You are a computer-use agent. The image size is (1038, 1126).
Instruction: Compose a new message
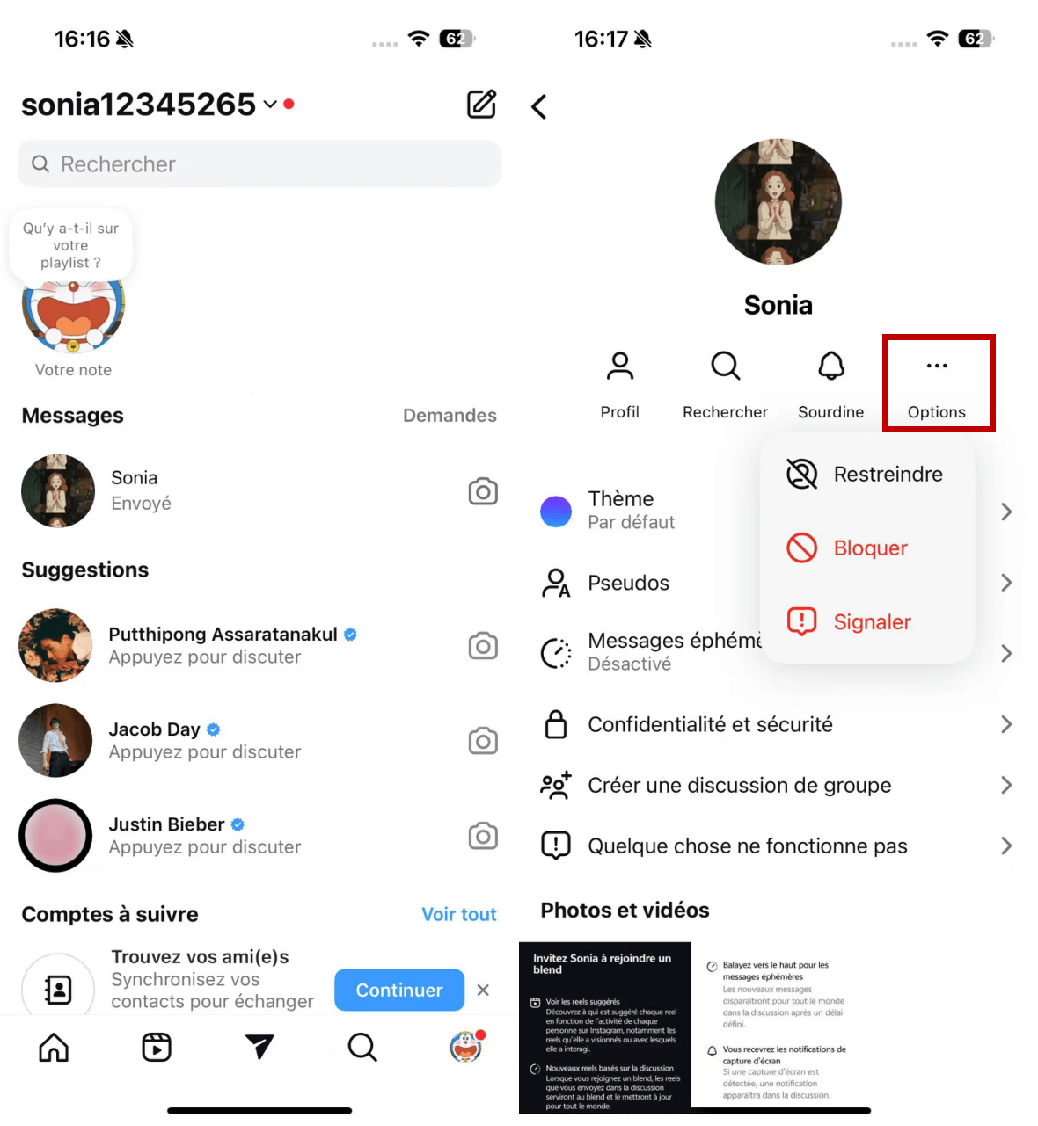point(481,104)
